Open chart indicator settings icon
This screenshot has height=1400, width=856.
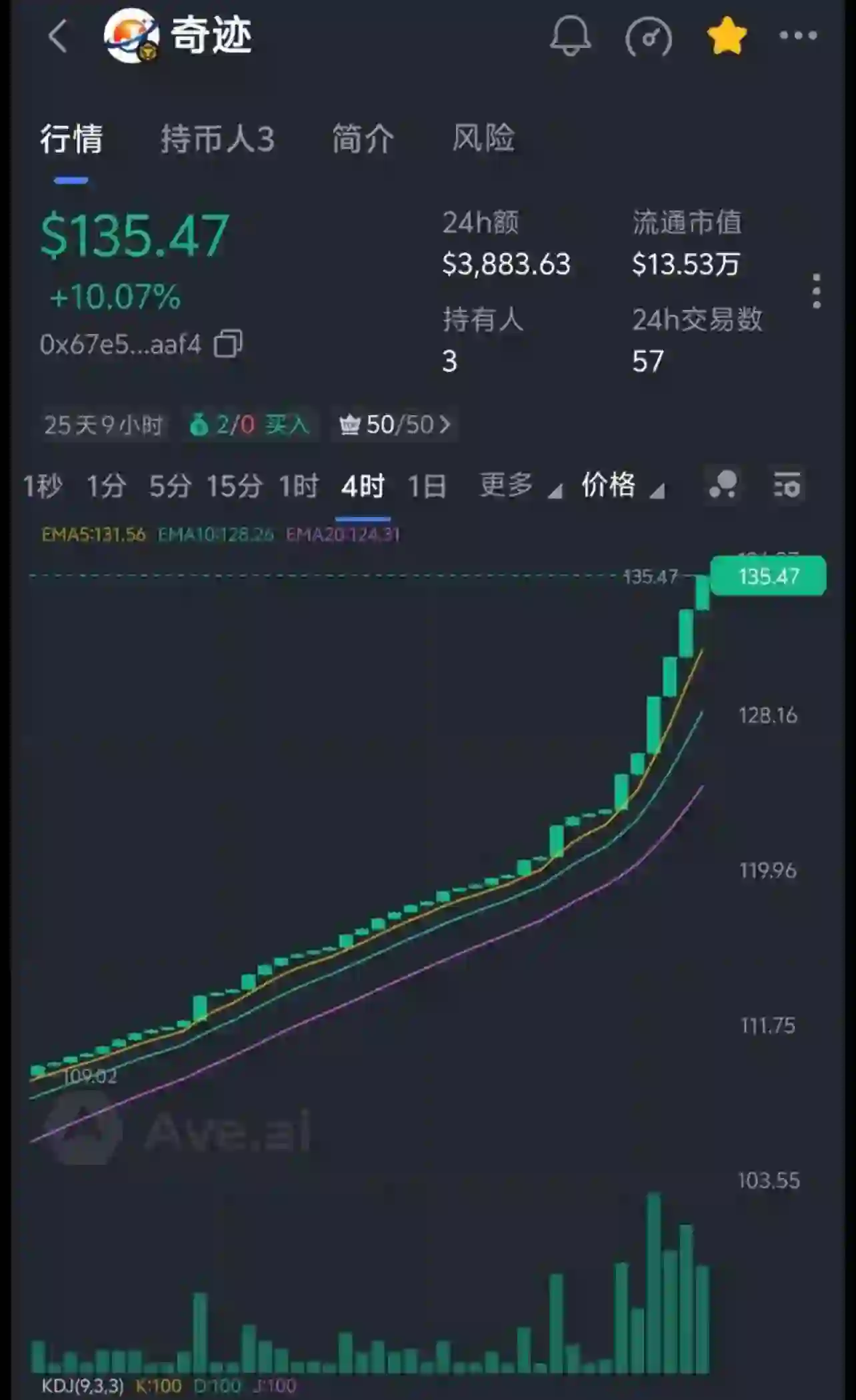[787, 484]
